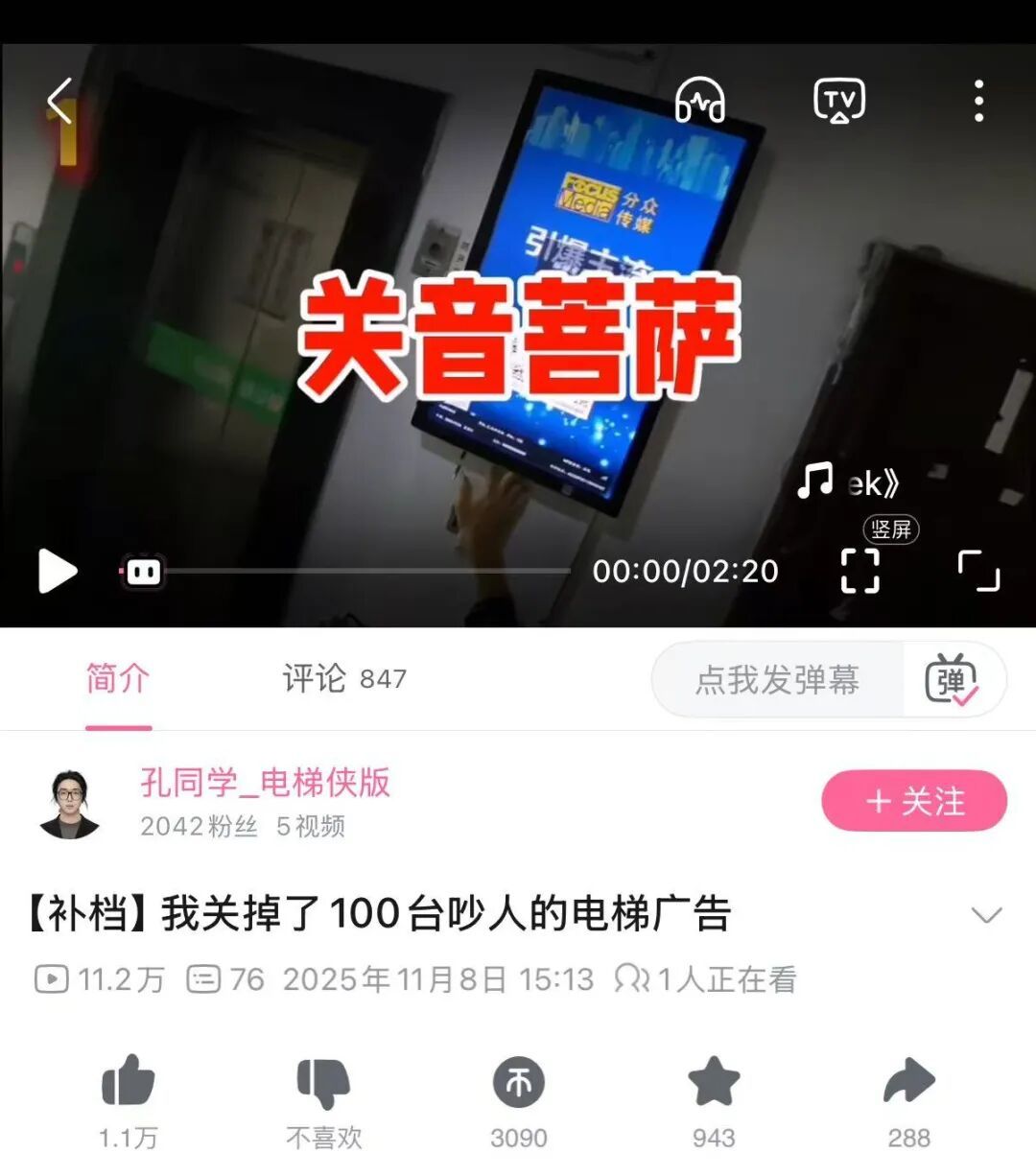
Task: Mark the video as 不喜欢
Action: click(324, 1101)
